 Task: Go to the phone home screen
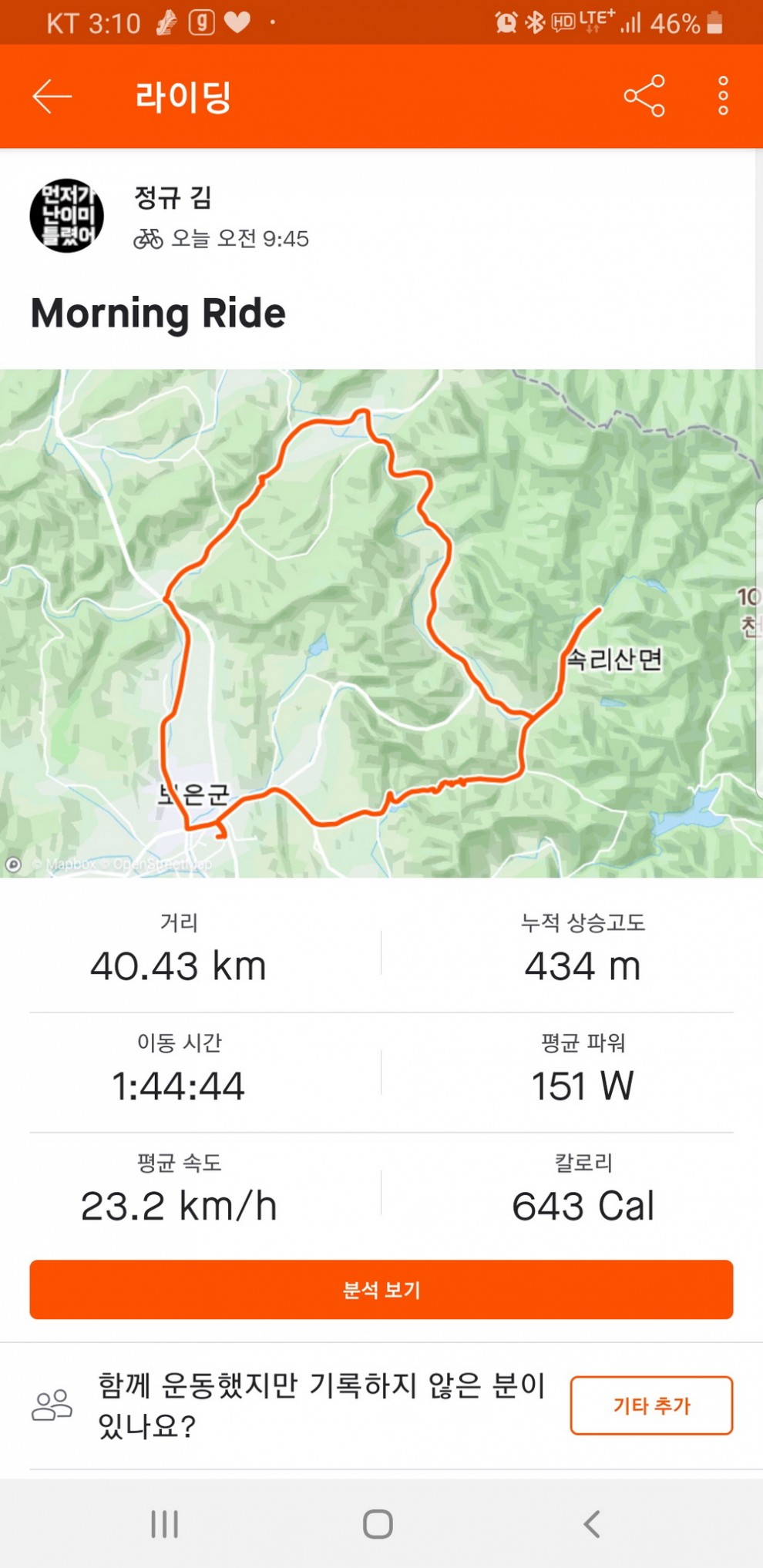click(x=378, y=1523)
